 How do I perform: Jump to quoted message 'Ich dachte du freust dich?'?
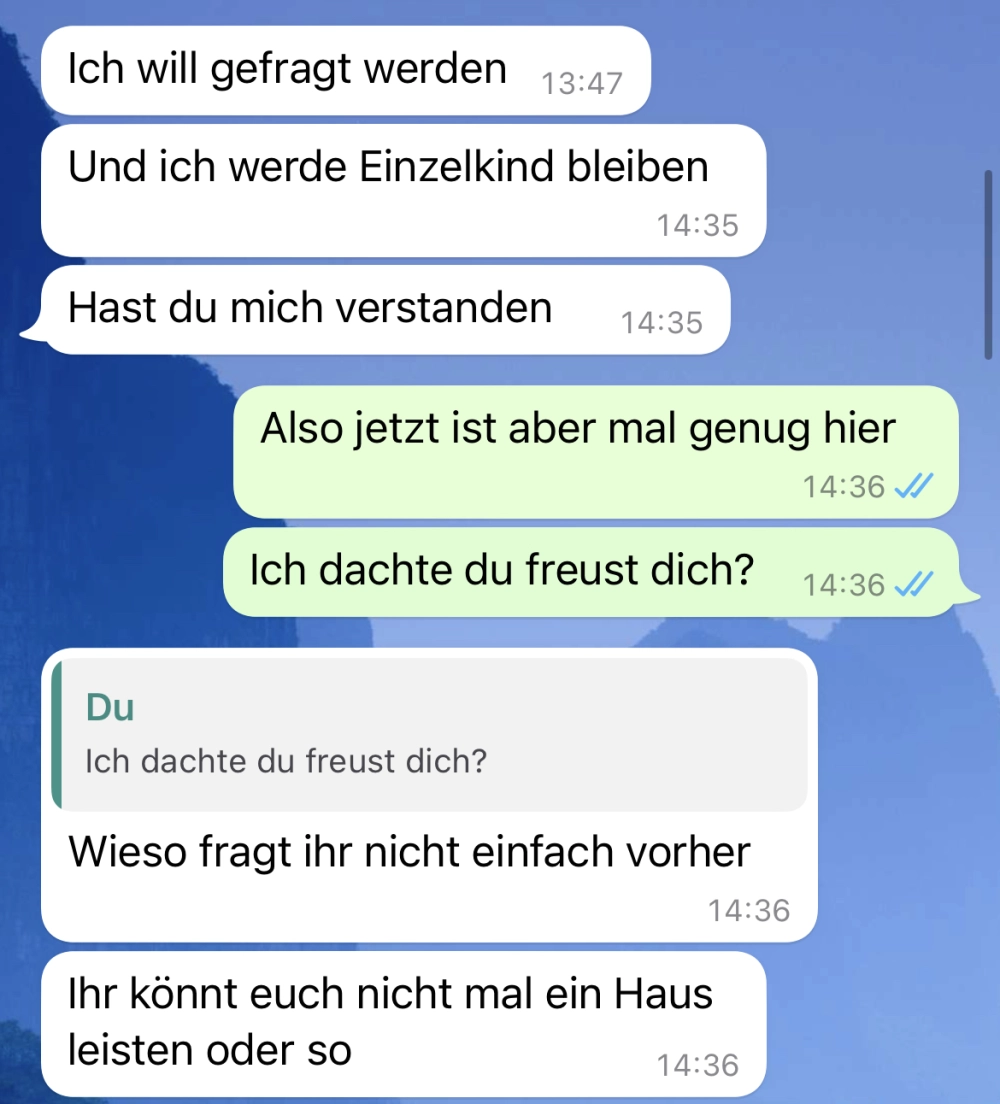click(x=430, y=735)
